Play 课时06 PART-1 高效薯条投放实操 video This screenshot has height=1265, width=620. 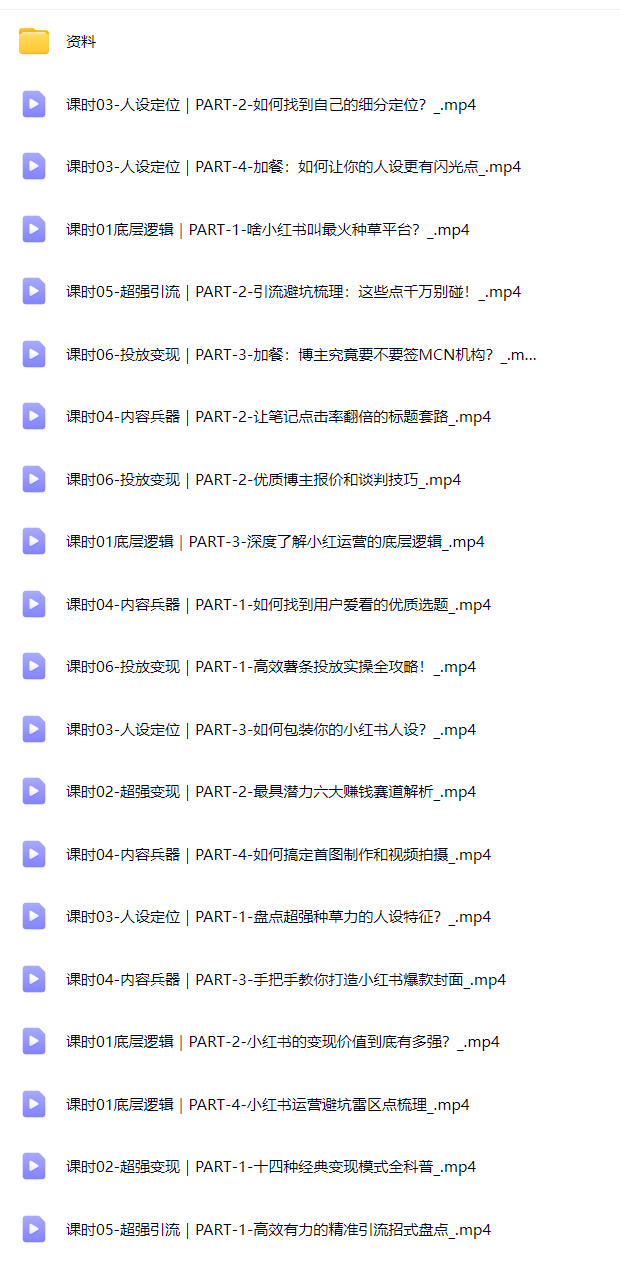(270, 667)
